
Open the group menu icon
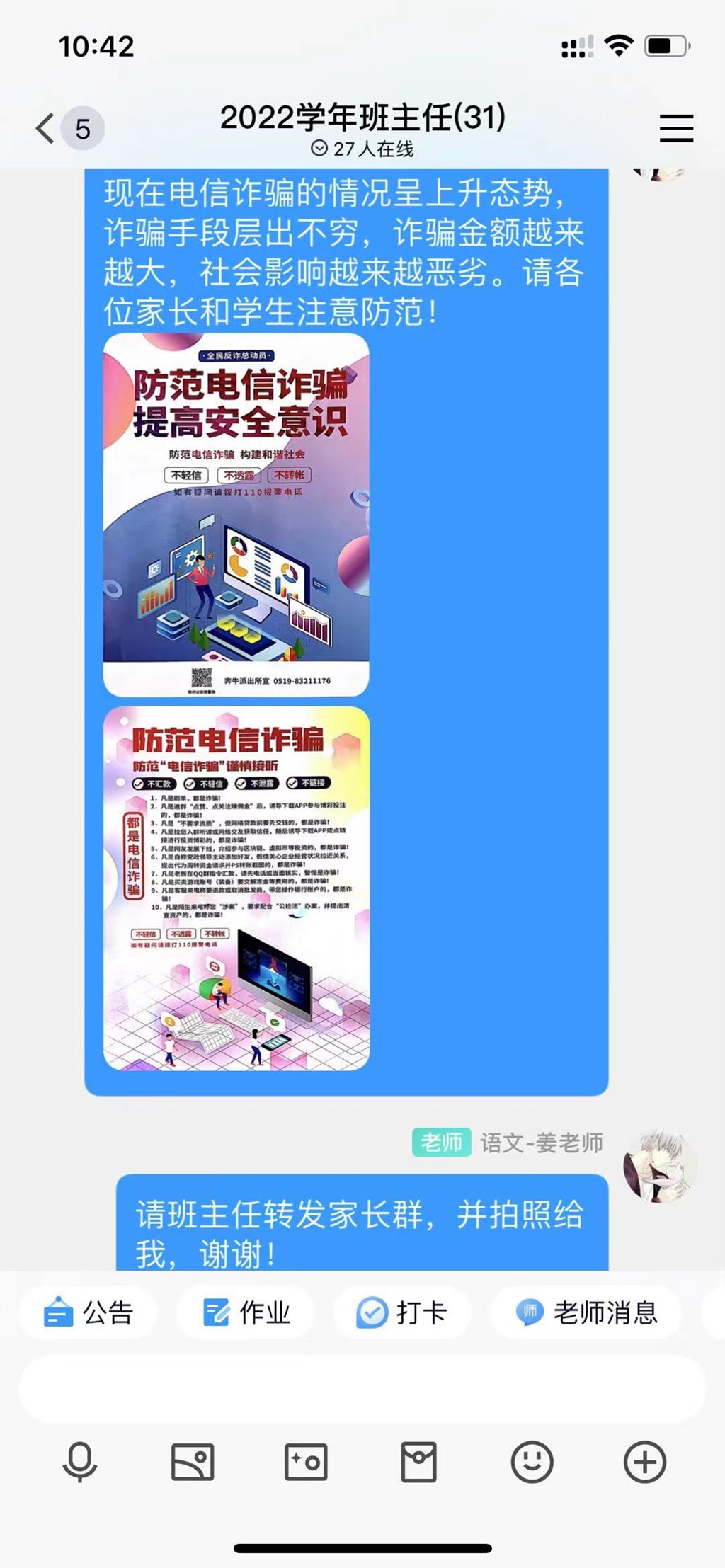tap(676, 128)
